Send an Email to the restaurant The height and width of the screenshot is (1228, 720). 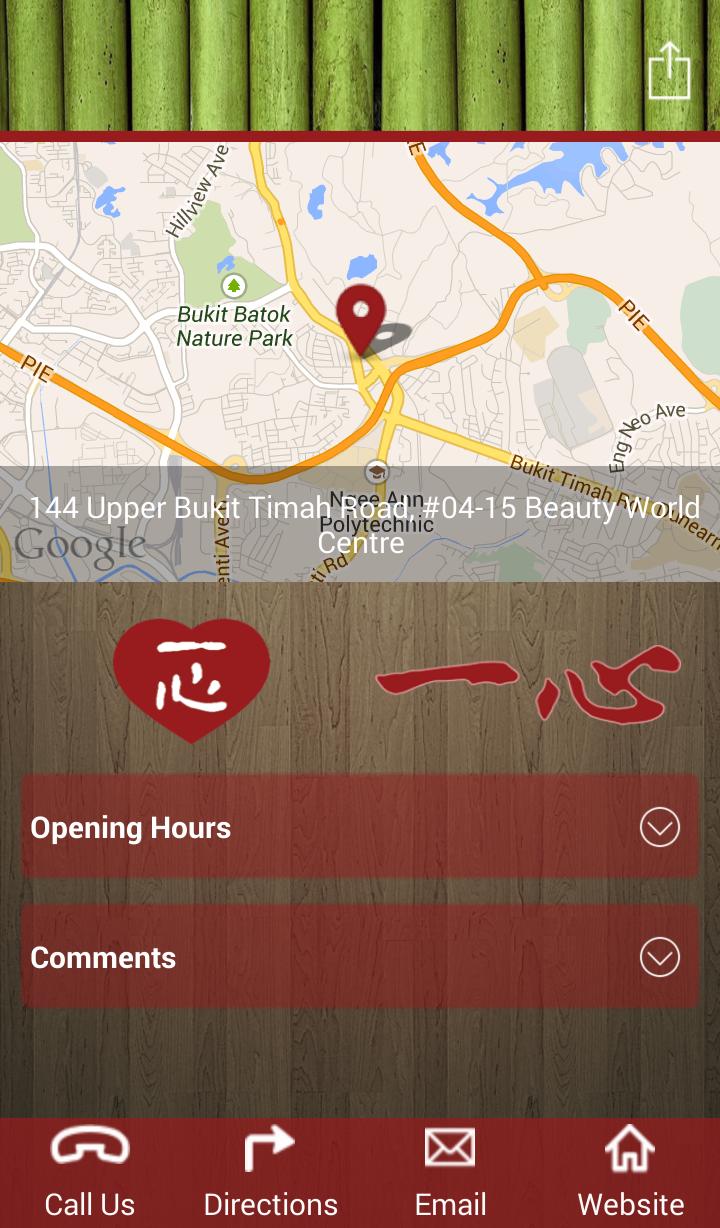(x=450, y=1172)
